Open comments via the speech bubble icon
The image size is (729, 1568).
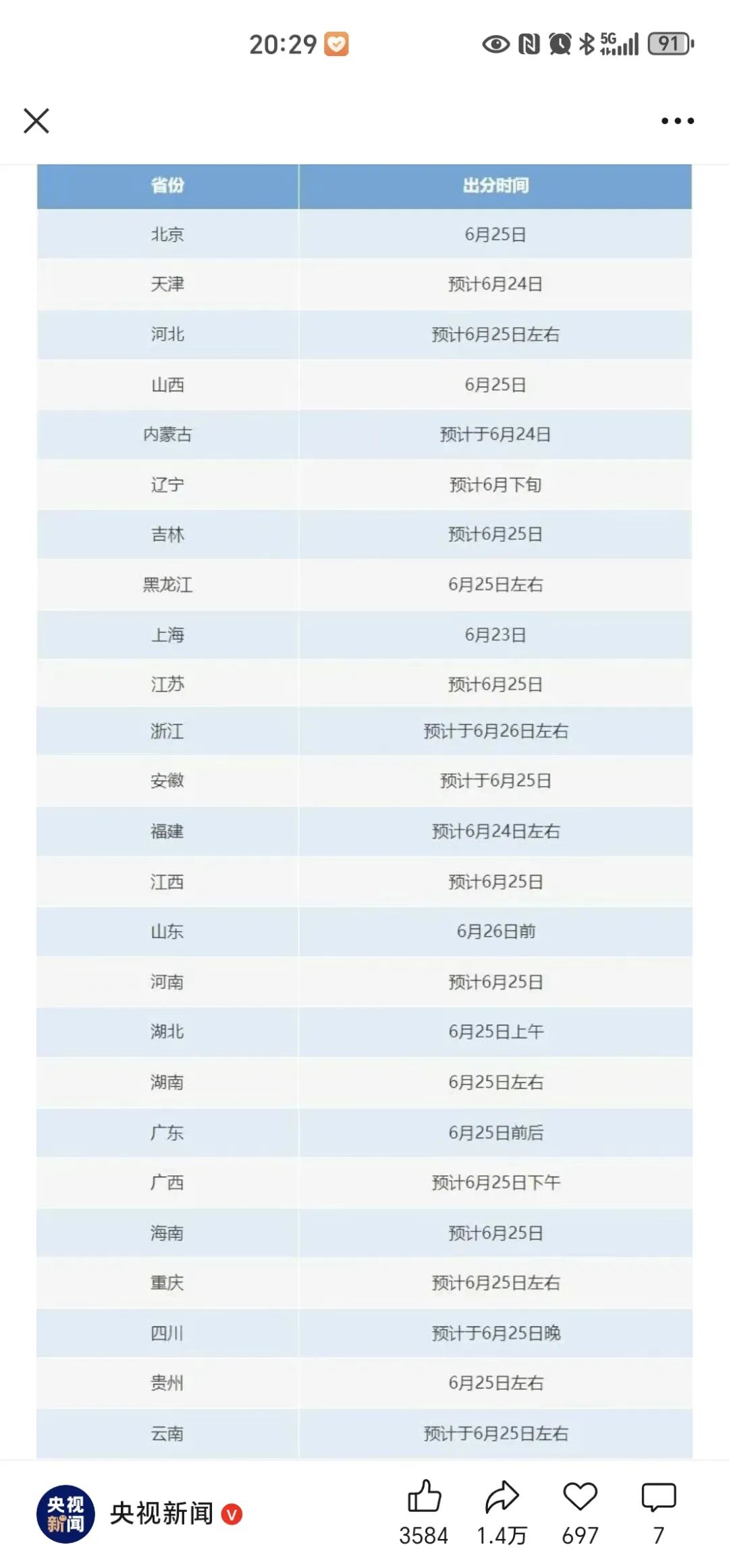(658, 1496)
